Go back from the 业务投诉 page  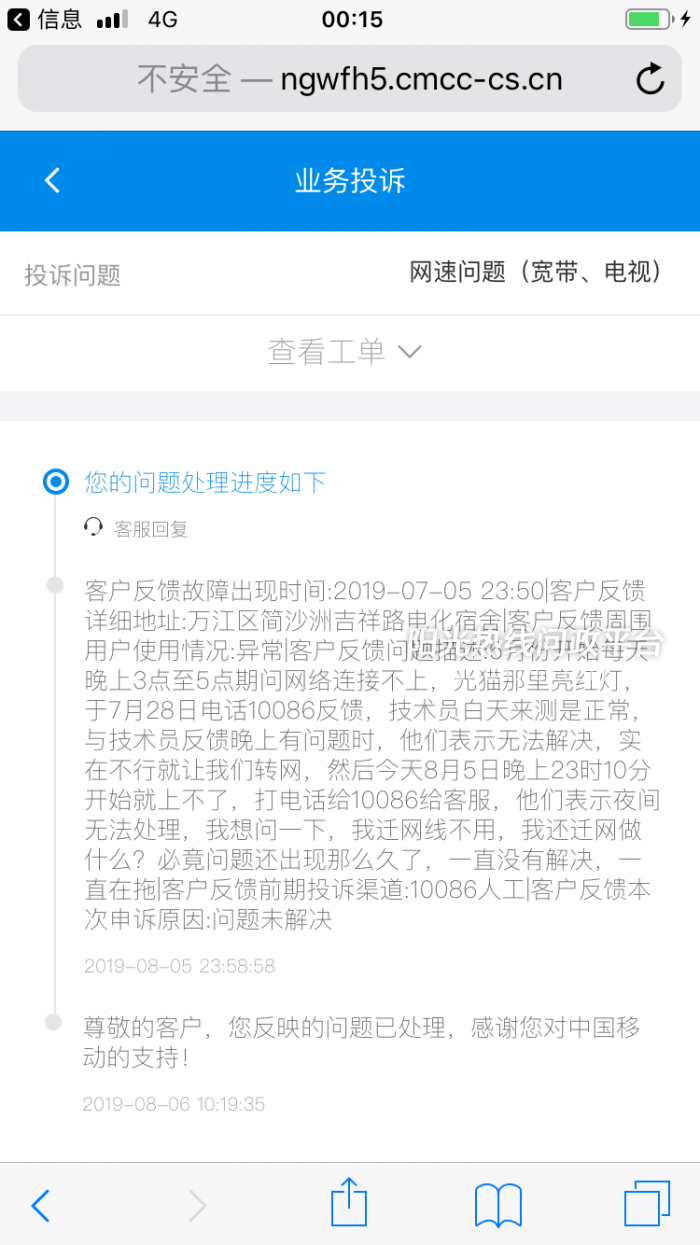[52, 180]
